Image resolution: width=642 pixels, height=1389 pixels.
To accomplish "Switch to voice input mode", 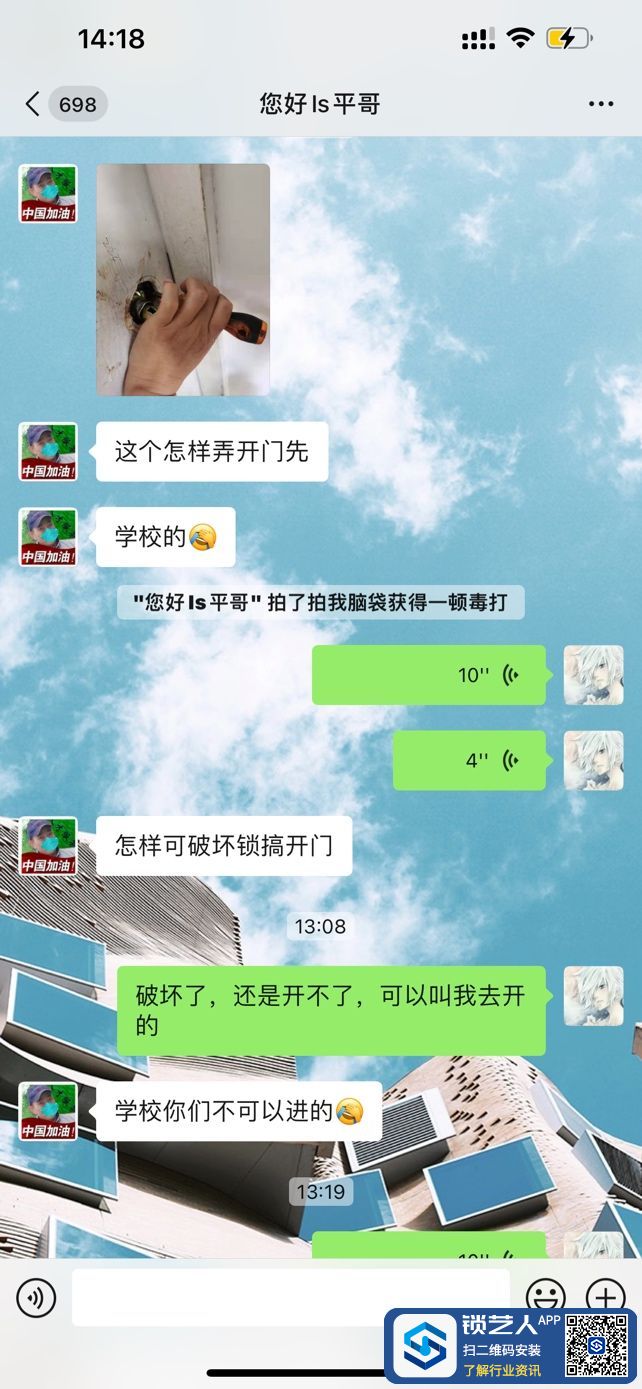I will (36, 1298).
